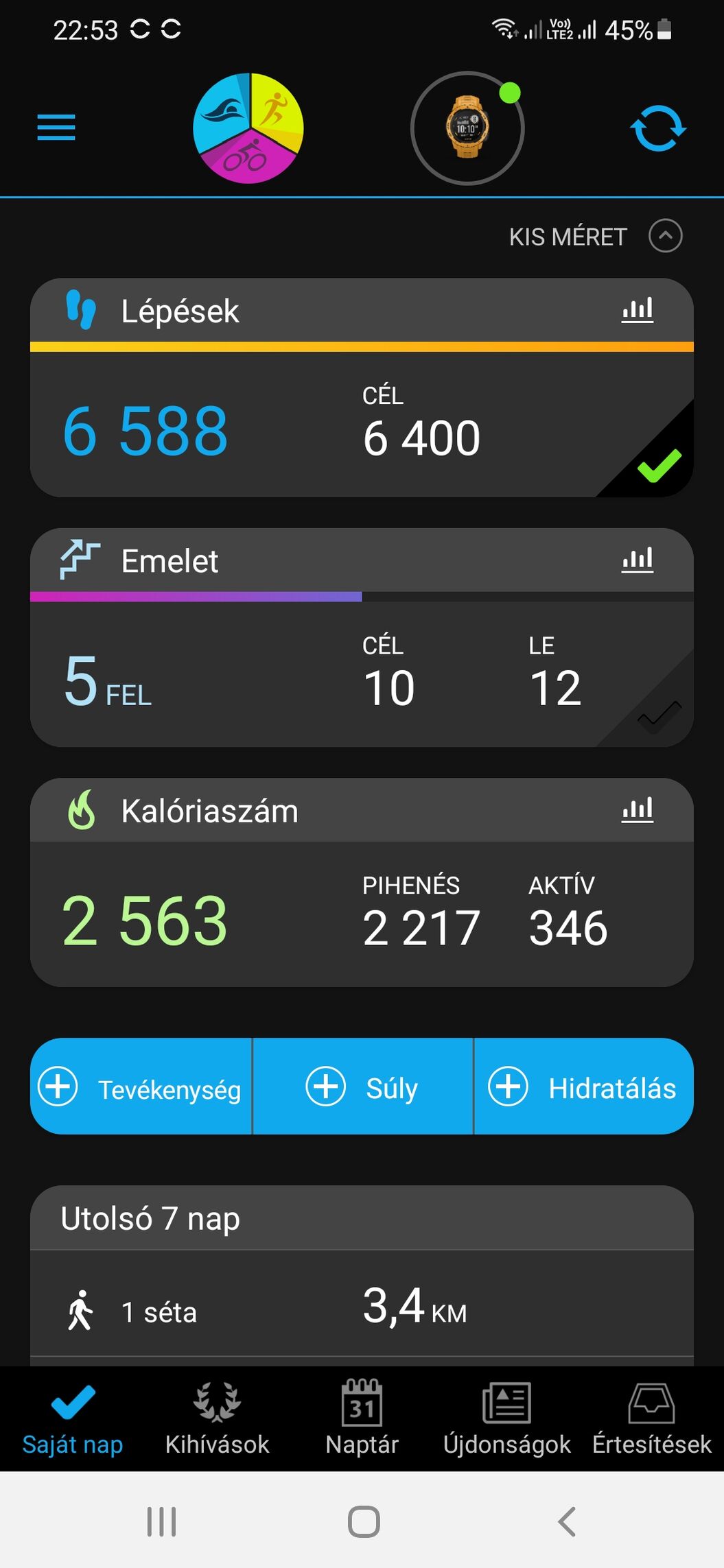
Task: Go back with the system back button
Action: pos(566,1521)
